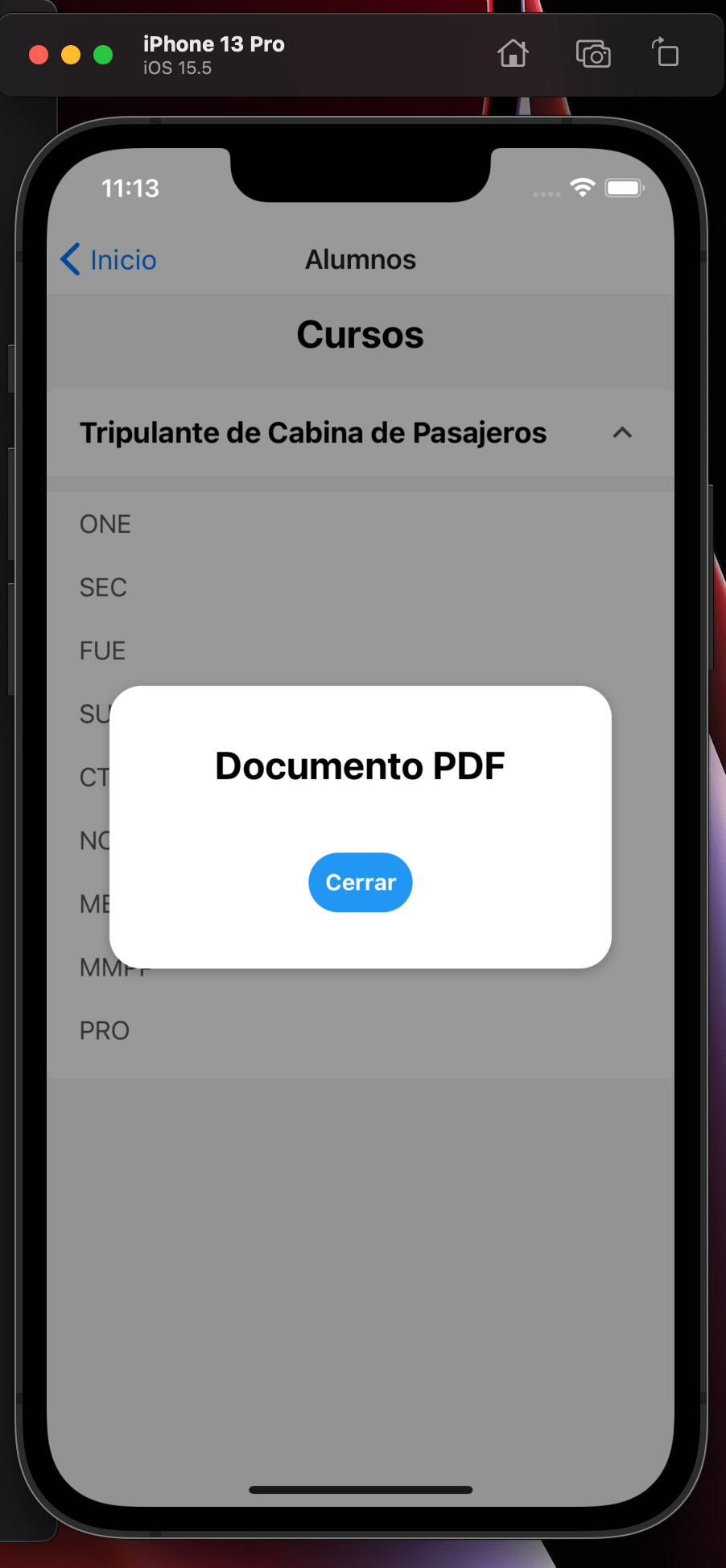Tap the Wi-Fi icon in the status bar
The width and height of the screenshot is (726, 1568).
pyautogui.click(x=582, y=188)
